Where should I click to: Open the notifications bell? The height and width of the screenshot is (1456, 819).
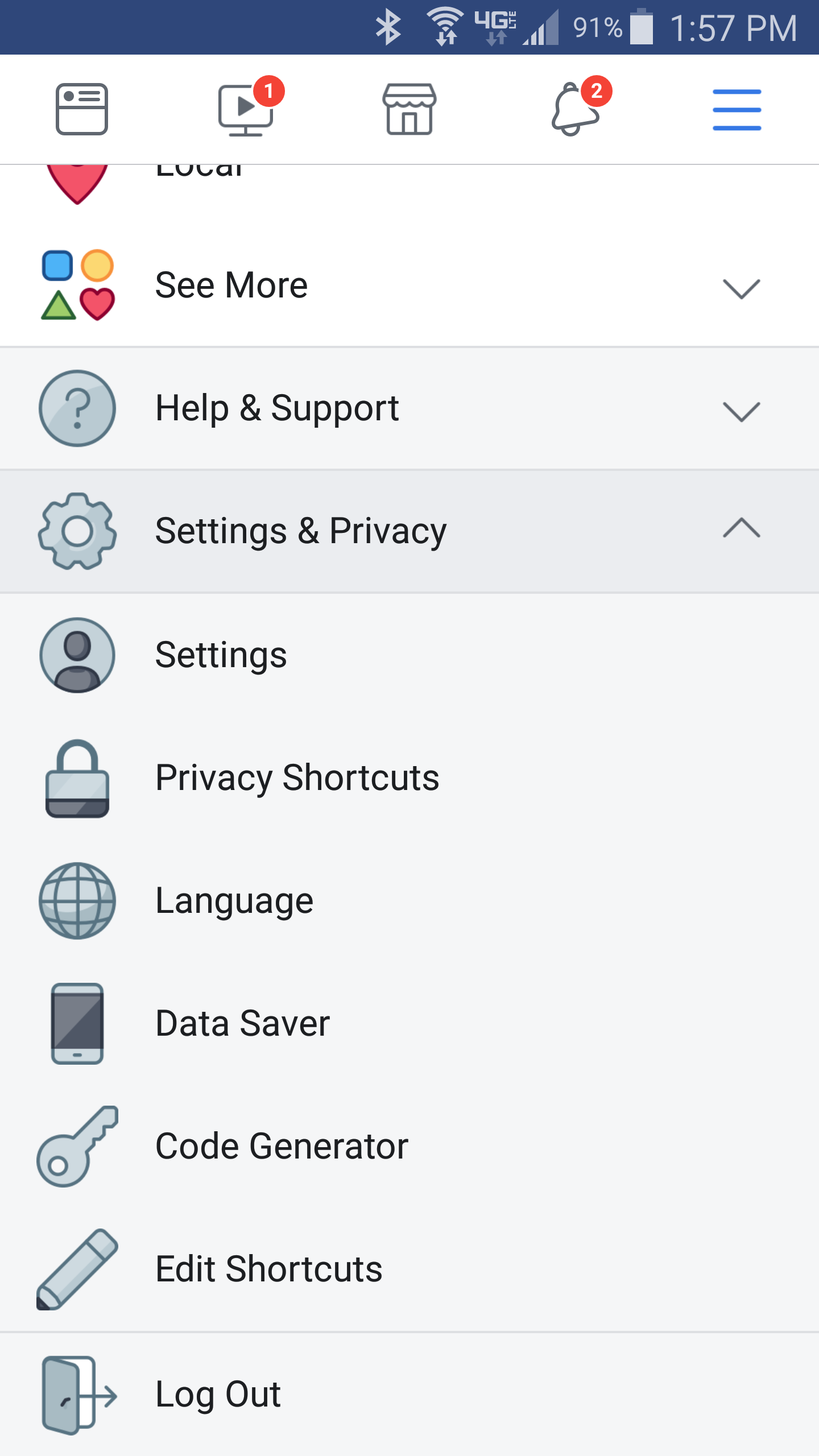(x=574, y=109)
